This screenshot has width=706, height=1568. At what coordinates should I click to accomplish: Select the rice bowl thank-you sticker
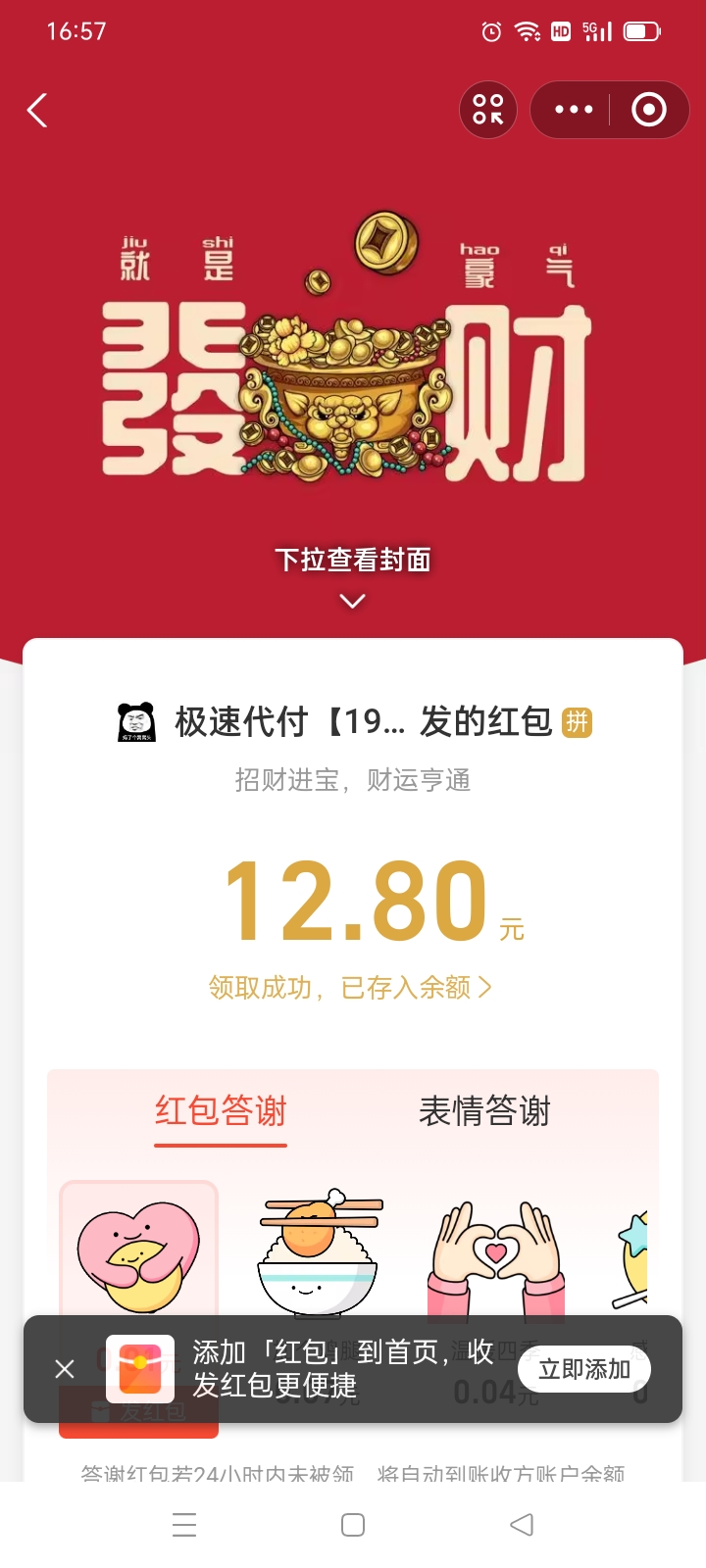(x=319, y=1254)
